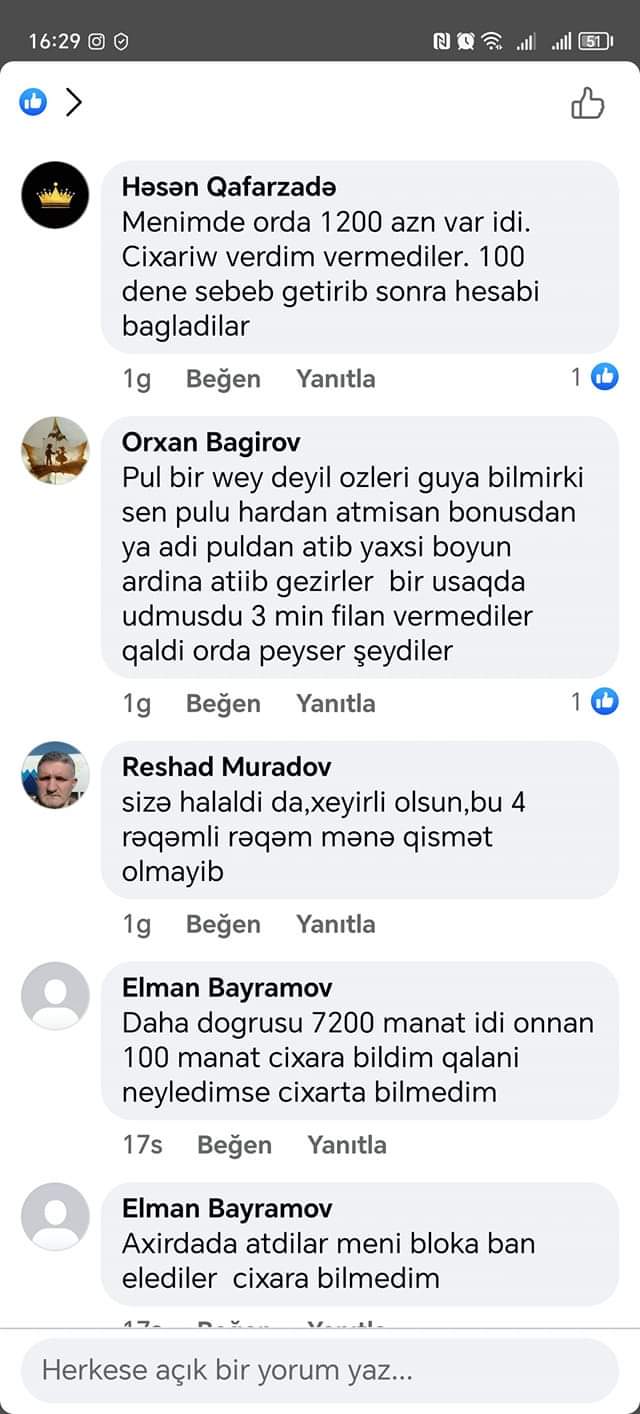Open the reactions list chevron
Image resolution: width=640 pixels, height=1414 pixels.
(x=74, y=102)
